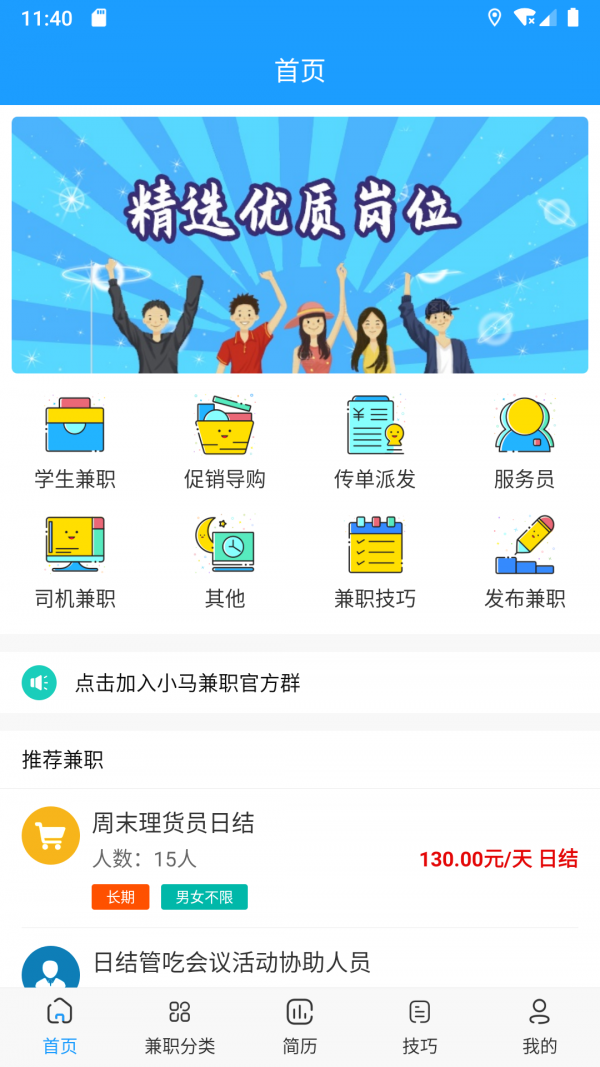This screenshot has height=1067, width=600.
Task: Open the 简历 tab
Action: click(x=300, y=1027)
